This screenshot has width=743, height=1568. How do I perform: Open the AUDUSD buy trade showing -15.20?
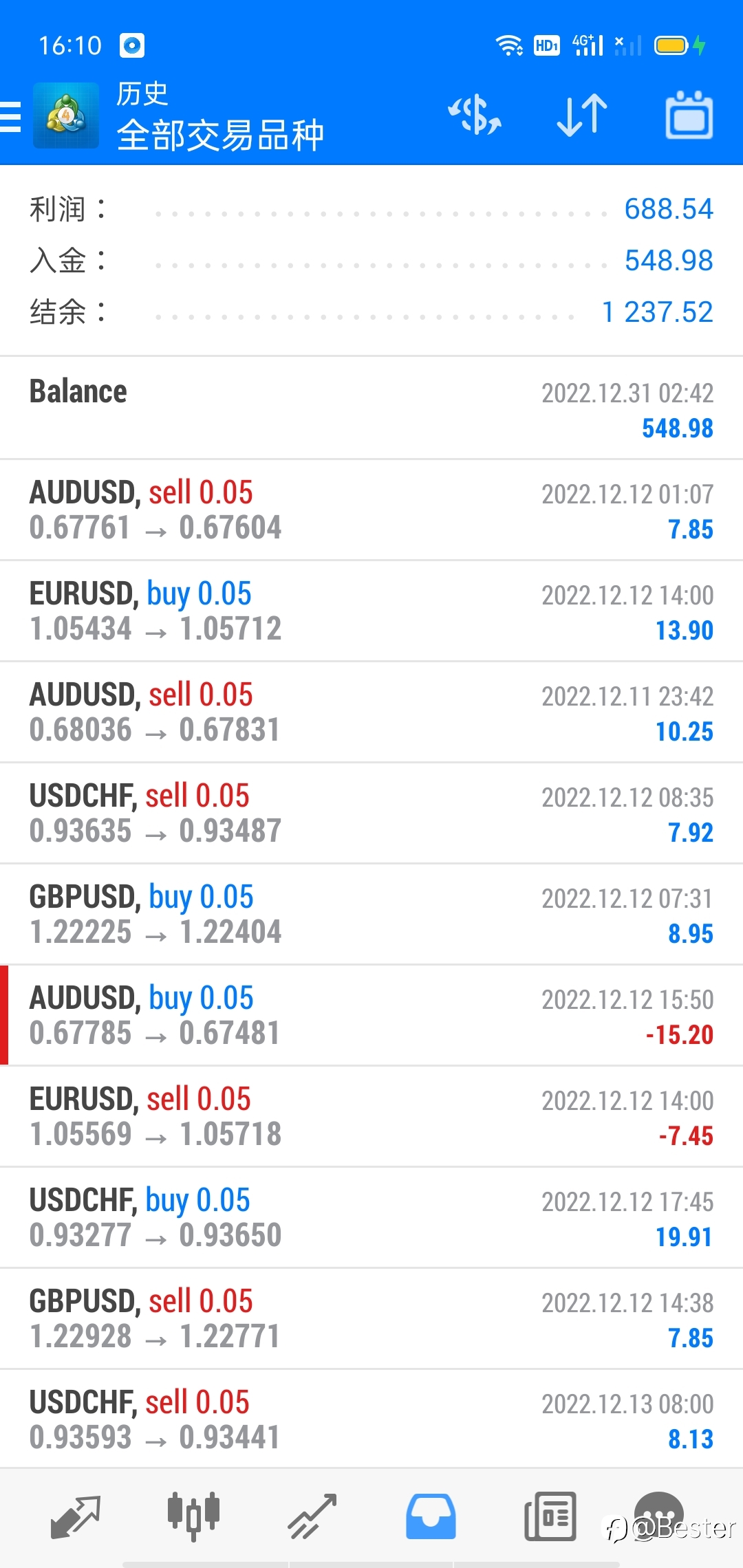coord(371,1015)
